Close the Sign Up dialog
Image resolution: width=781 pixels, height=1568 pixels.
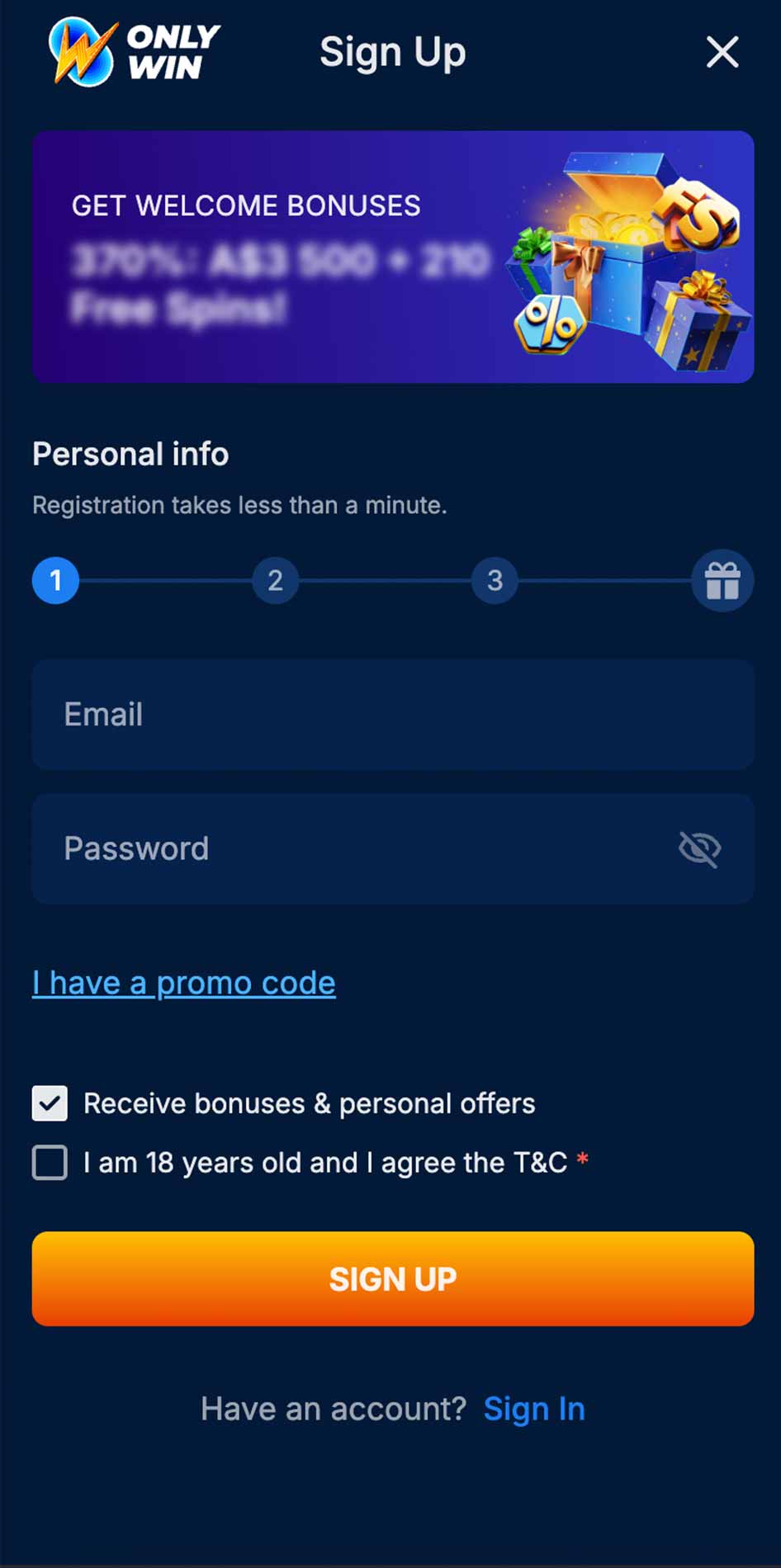click(x=722, y=52)
